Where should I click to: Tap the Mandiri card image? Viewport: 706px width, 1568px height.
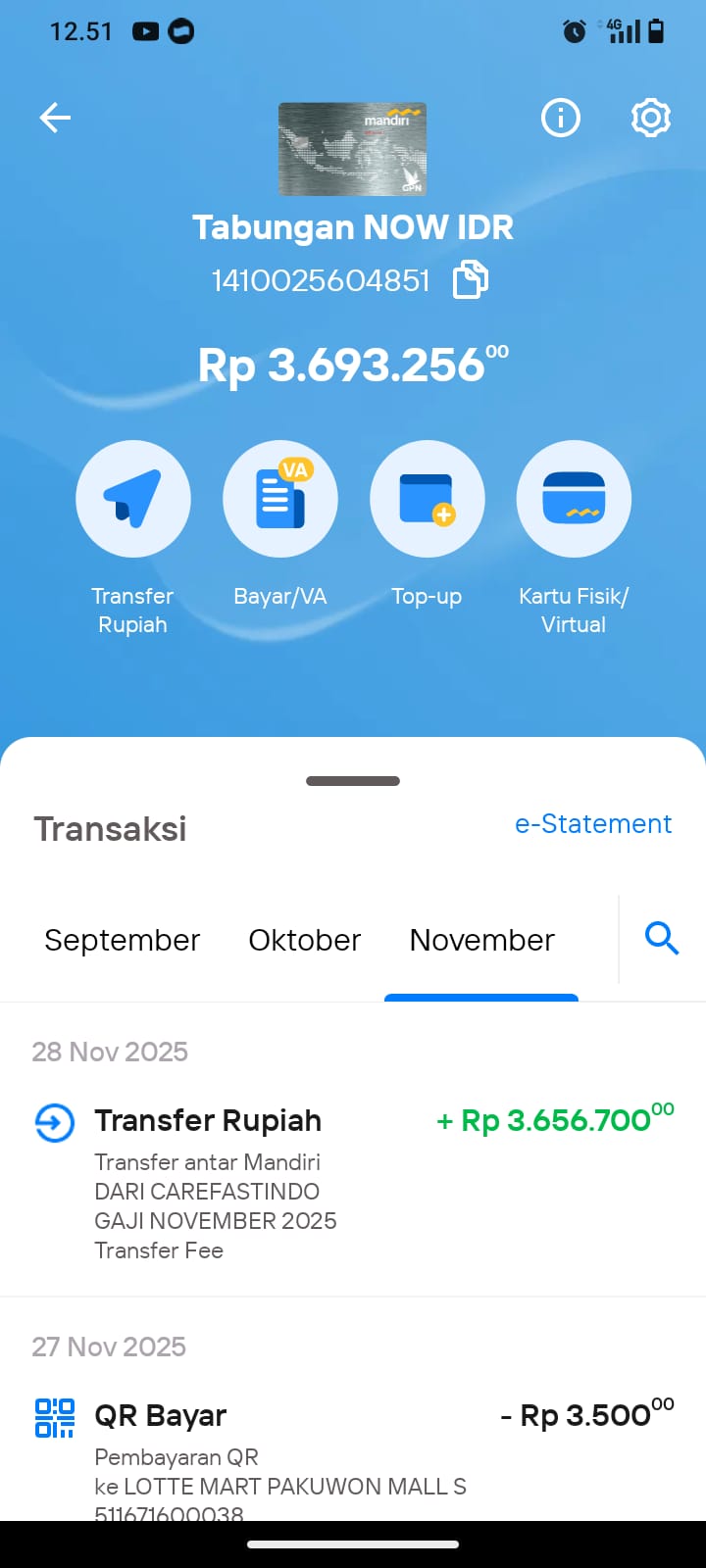pos(353,149)
